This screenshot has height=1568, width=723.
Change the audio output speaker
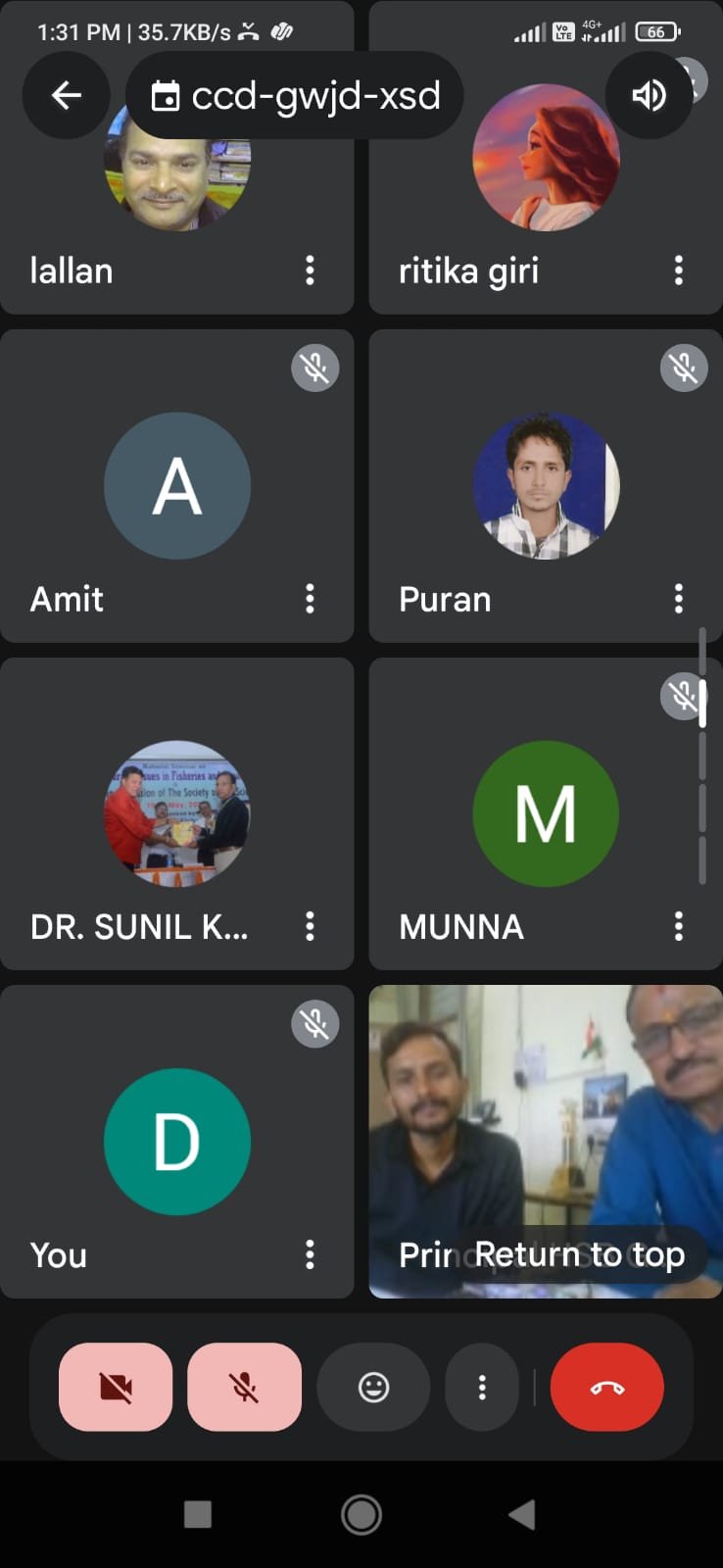coord(649,95)
